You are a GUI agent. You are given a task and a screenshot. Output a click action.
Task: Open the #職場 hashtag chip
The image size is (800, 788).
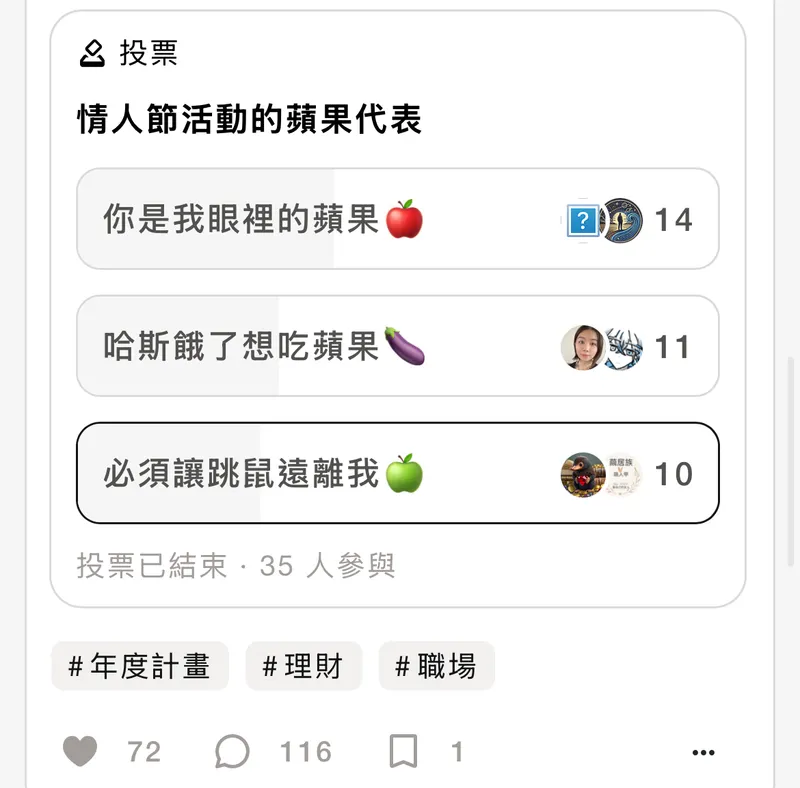[436, 666]
